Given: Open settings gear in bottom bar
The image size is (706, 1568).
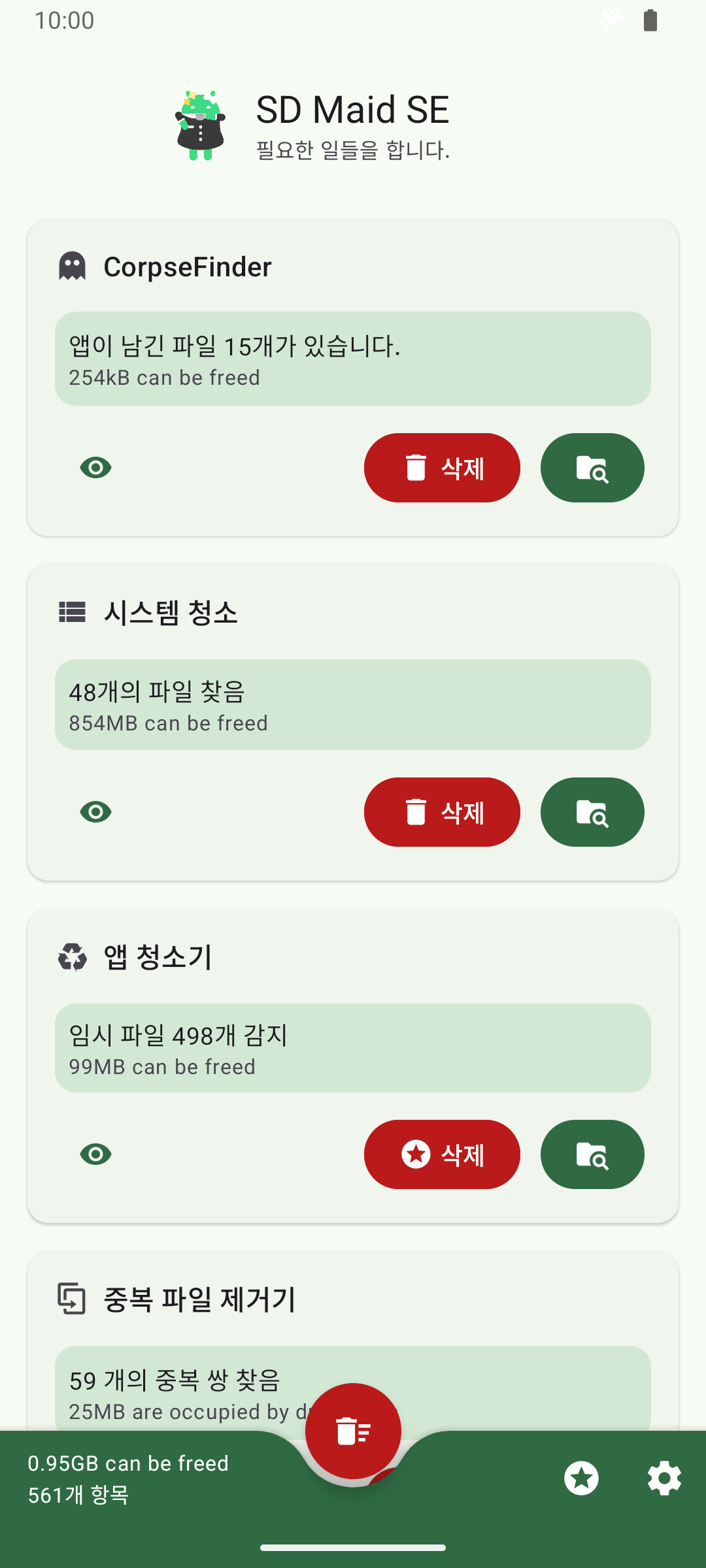Looking at the screenshot, I should (664, 1478).
